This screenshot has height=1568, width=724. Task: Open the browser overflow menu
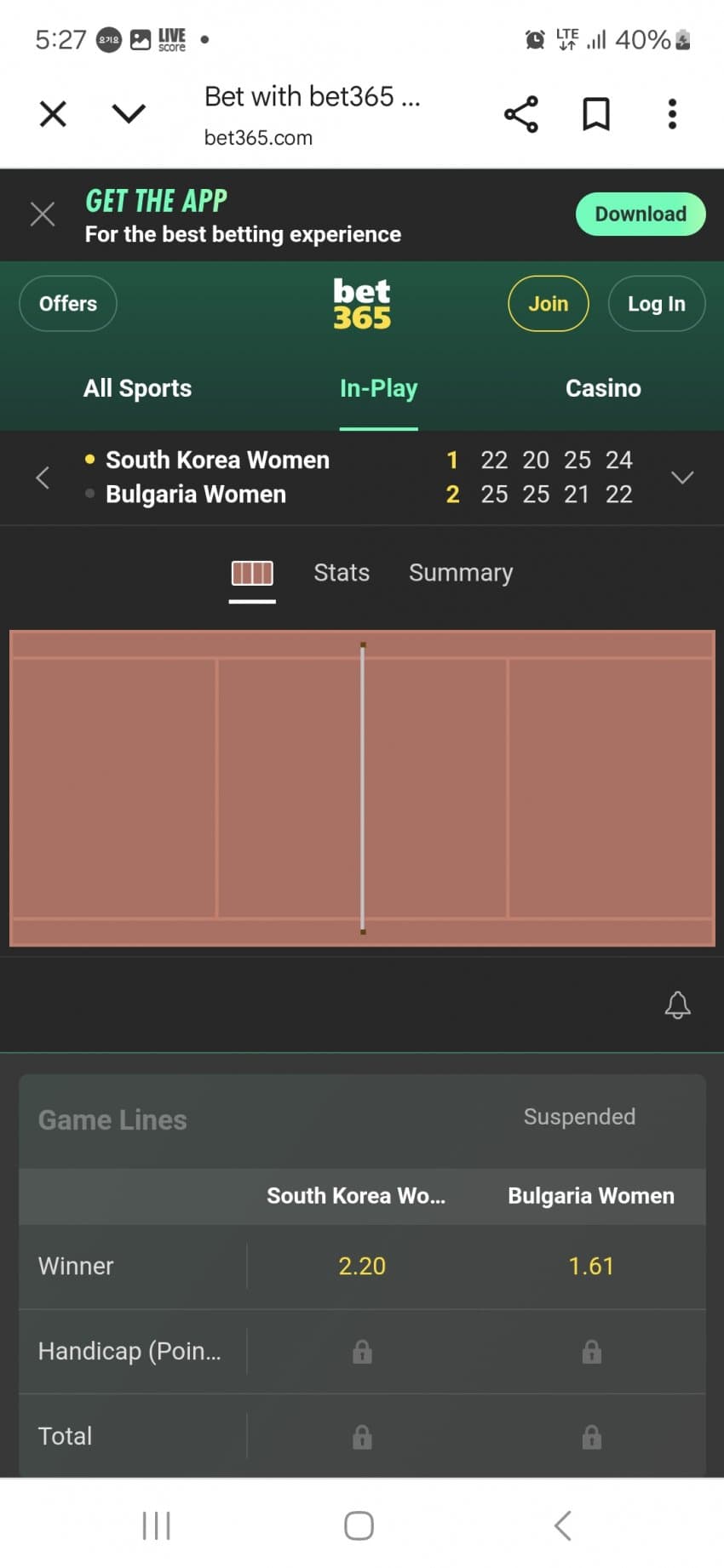(x=672, y=114)
